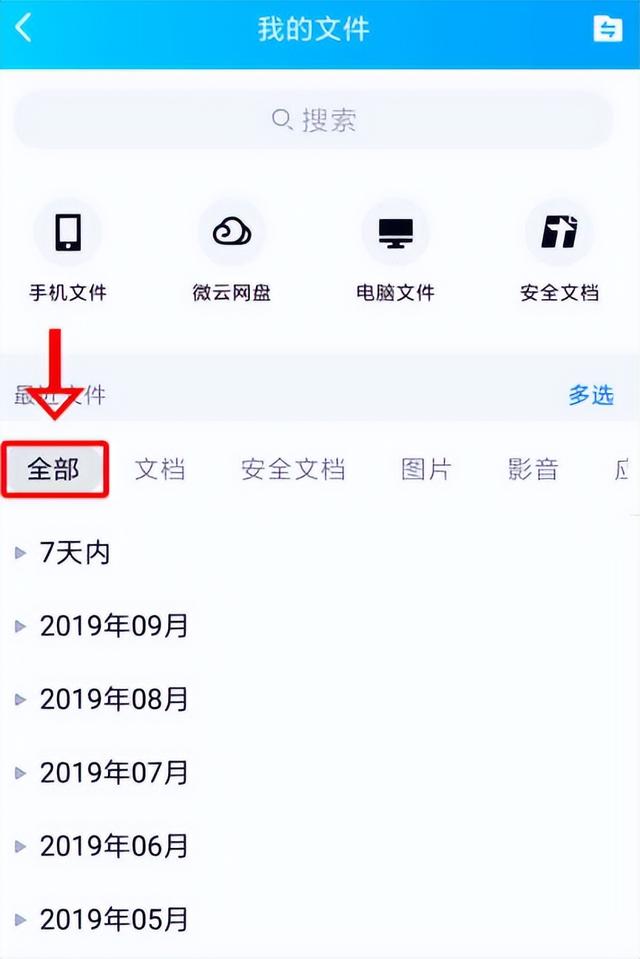Expand the 2019年07月 section
This screenshot has height=959, width=640.
113,772
